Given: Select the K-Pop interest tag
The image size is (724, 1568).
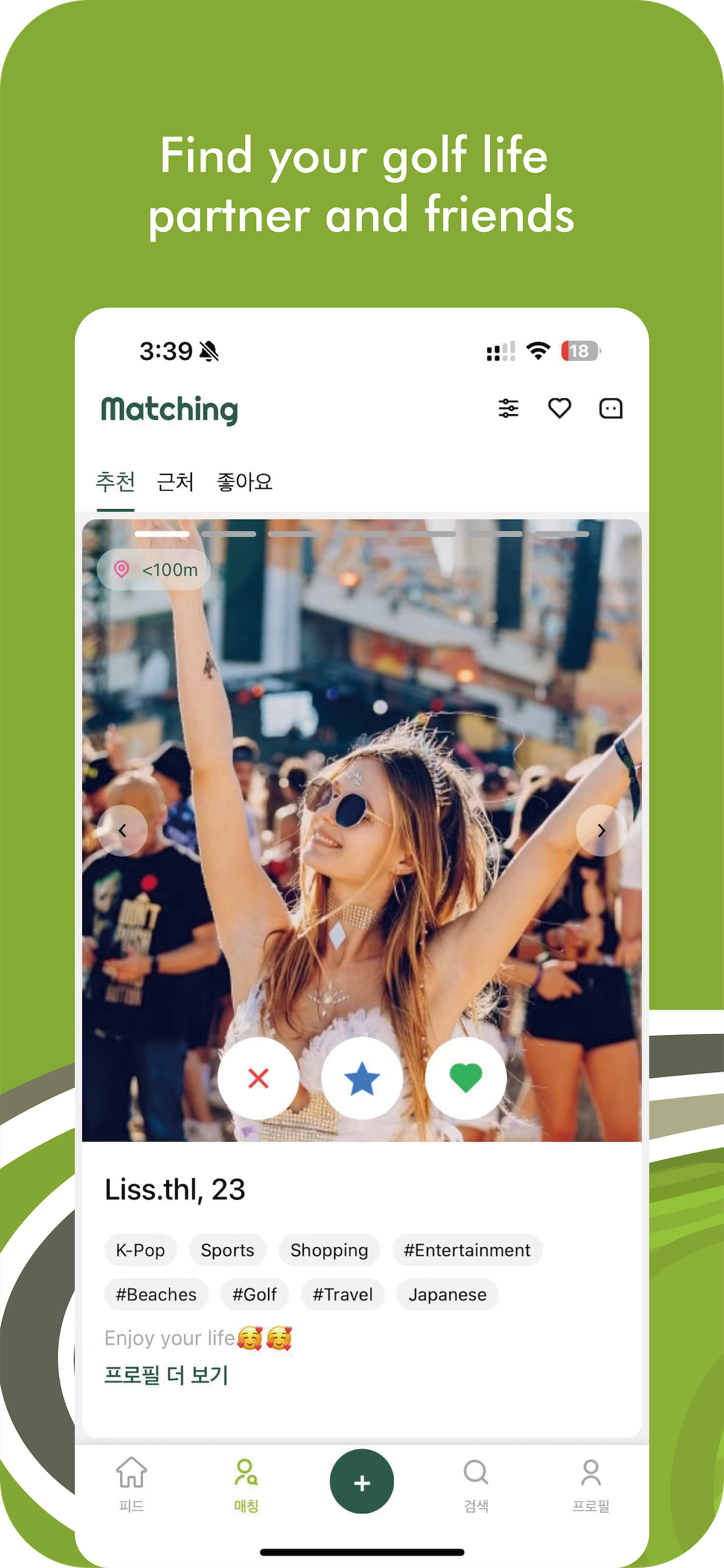Looking at the screenshot, I should 140,1249.
